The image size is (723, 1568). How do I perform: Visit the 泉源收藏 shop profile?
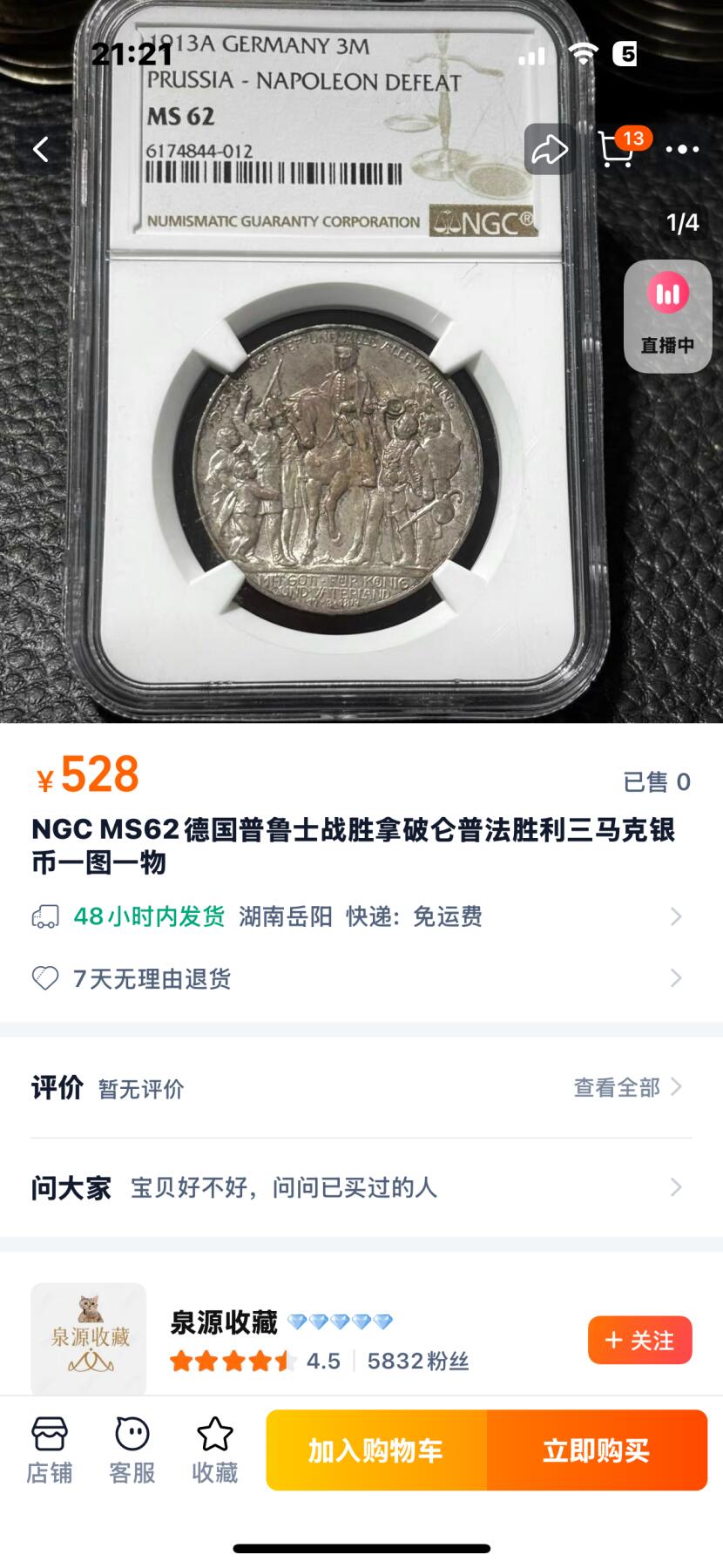point(224,1323)
